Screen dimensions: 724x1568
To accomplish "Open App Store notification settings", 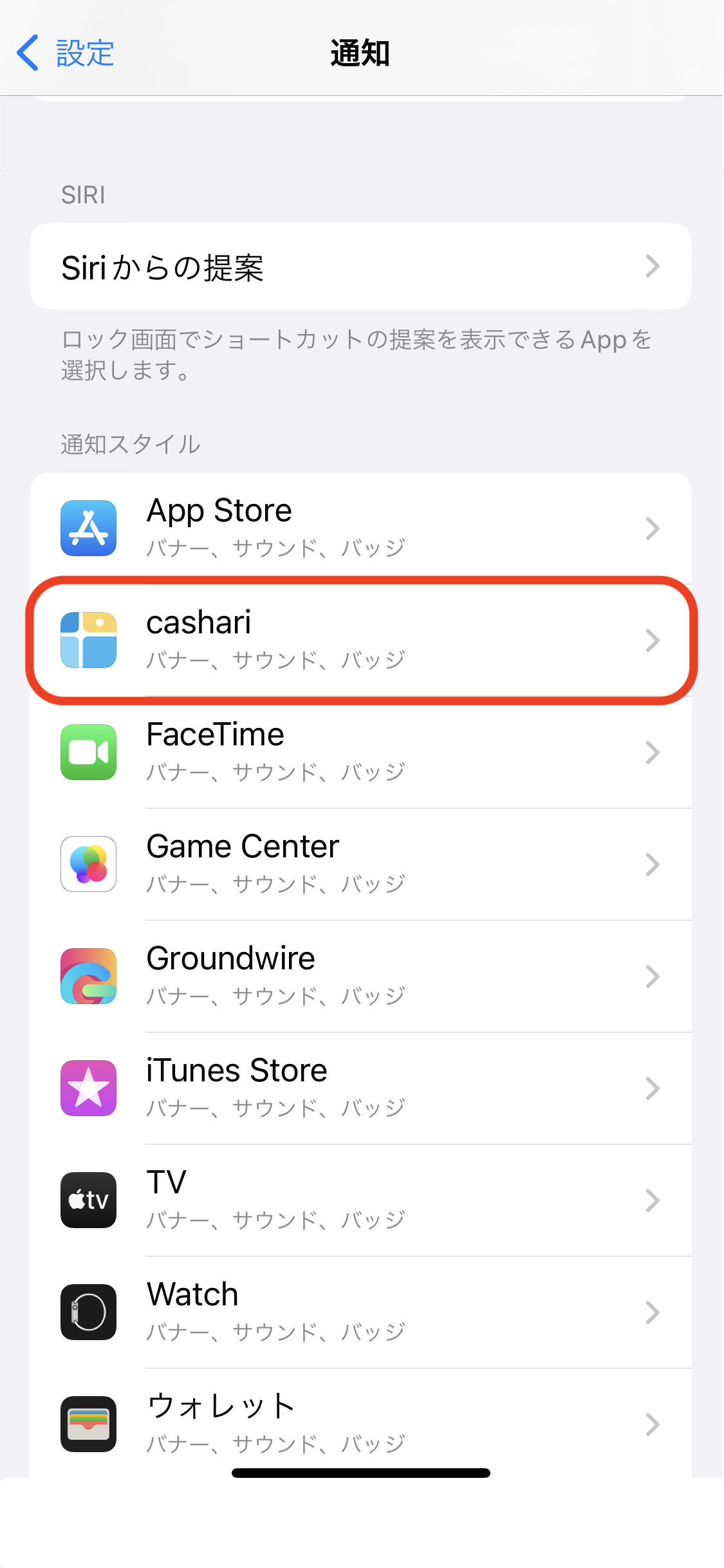I will (x=360, y=528).
